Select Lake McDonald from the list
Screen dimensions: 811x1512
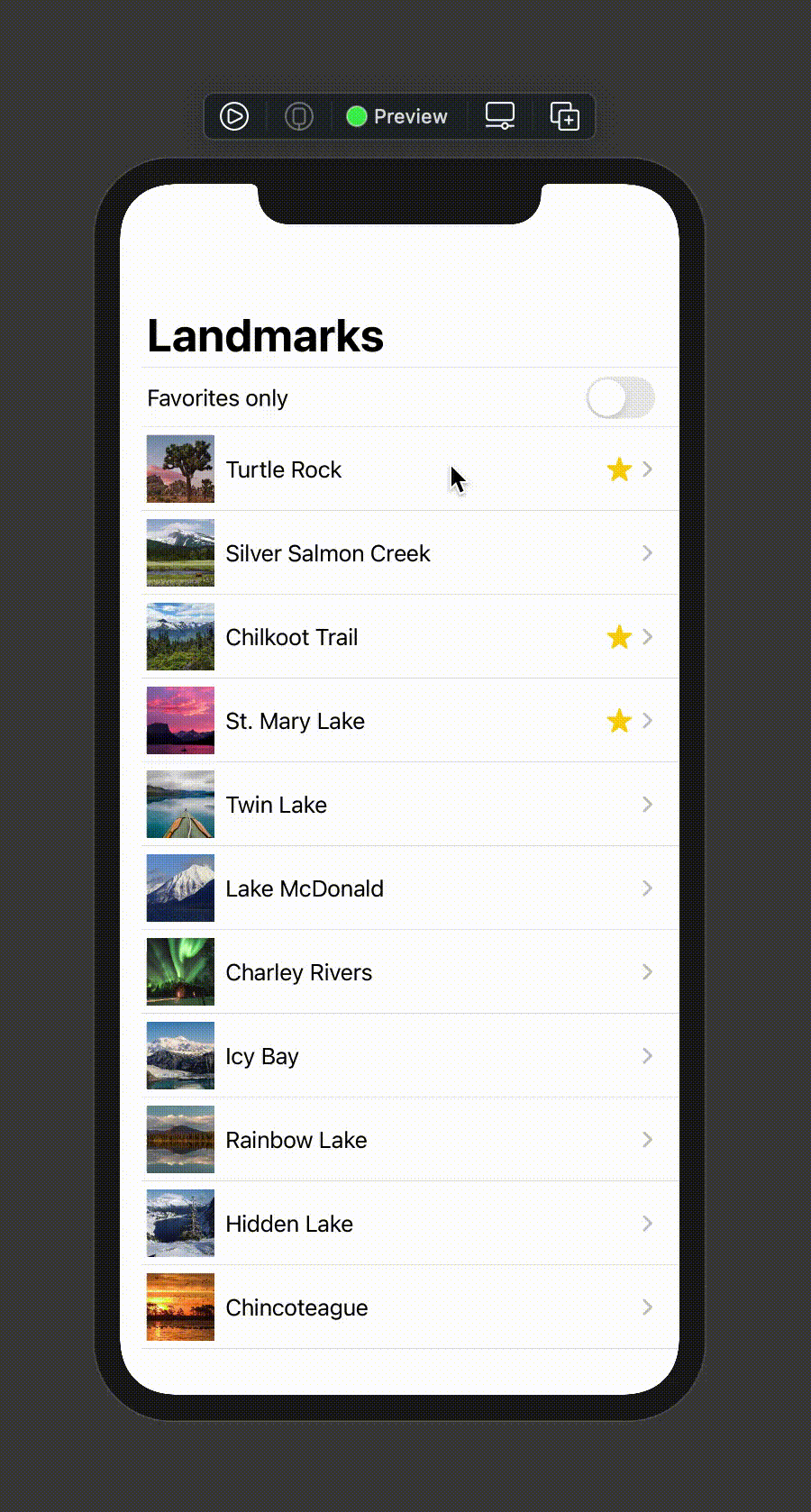400,888
